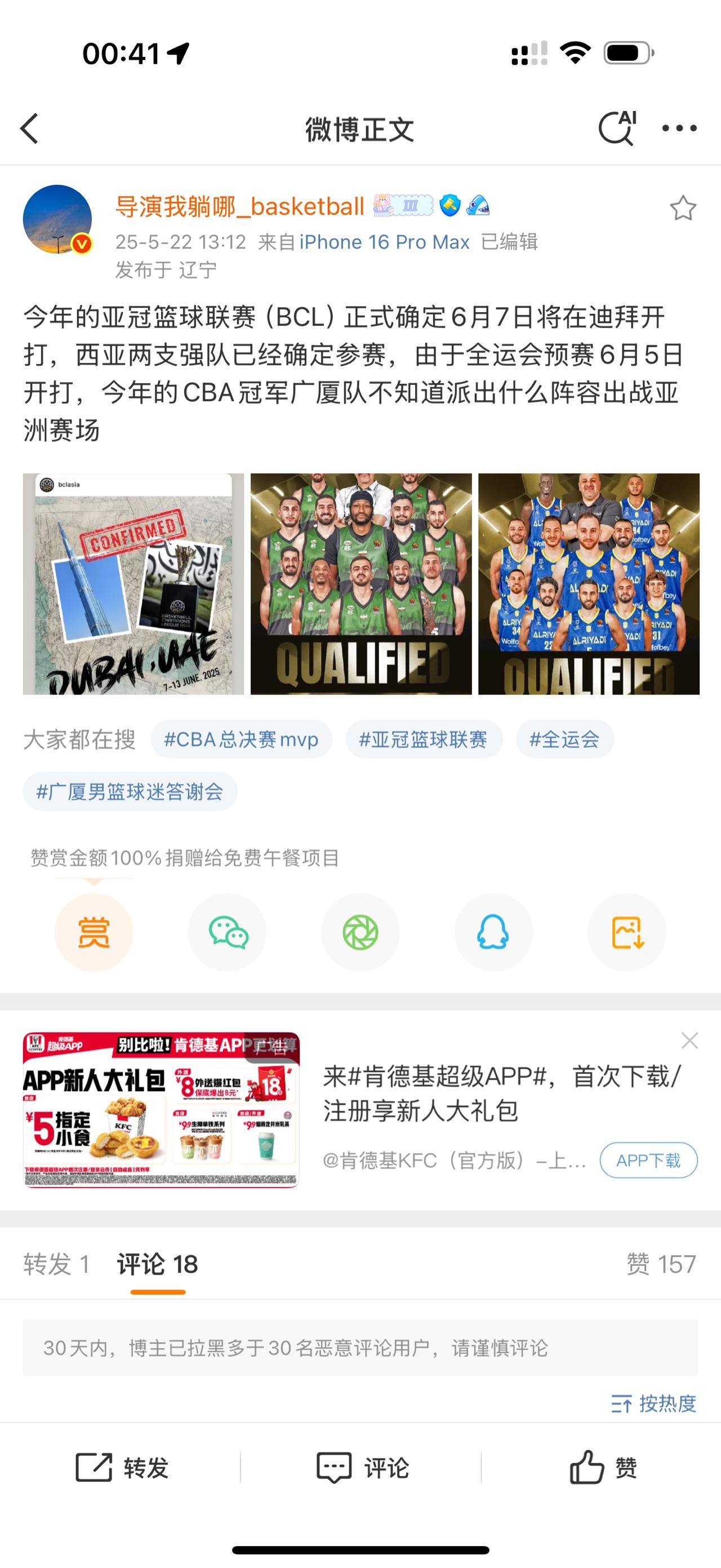View the Dubai UAE confirmed image
Viewport: 721px width, 1568px height.
(133, 584)
